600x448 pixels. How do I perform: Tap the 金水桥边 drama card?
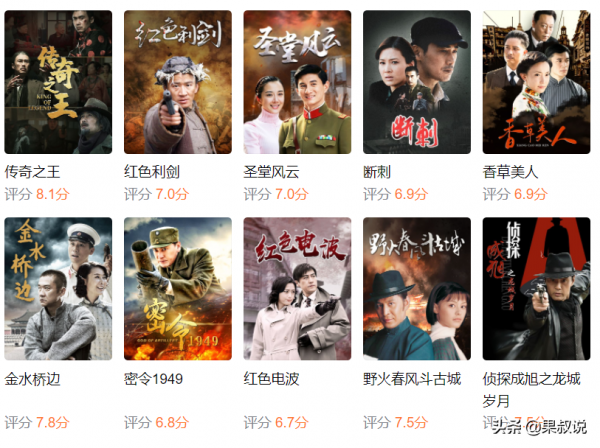tap(58, 289)
